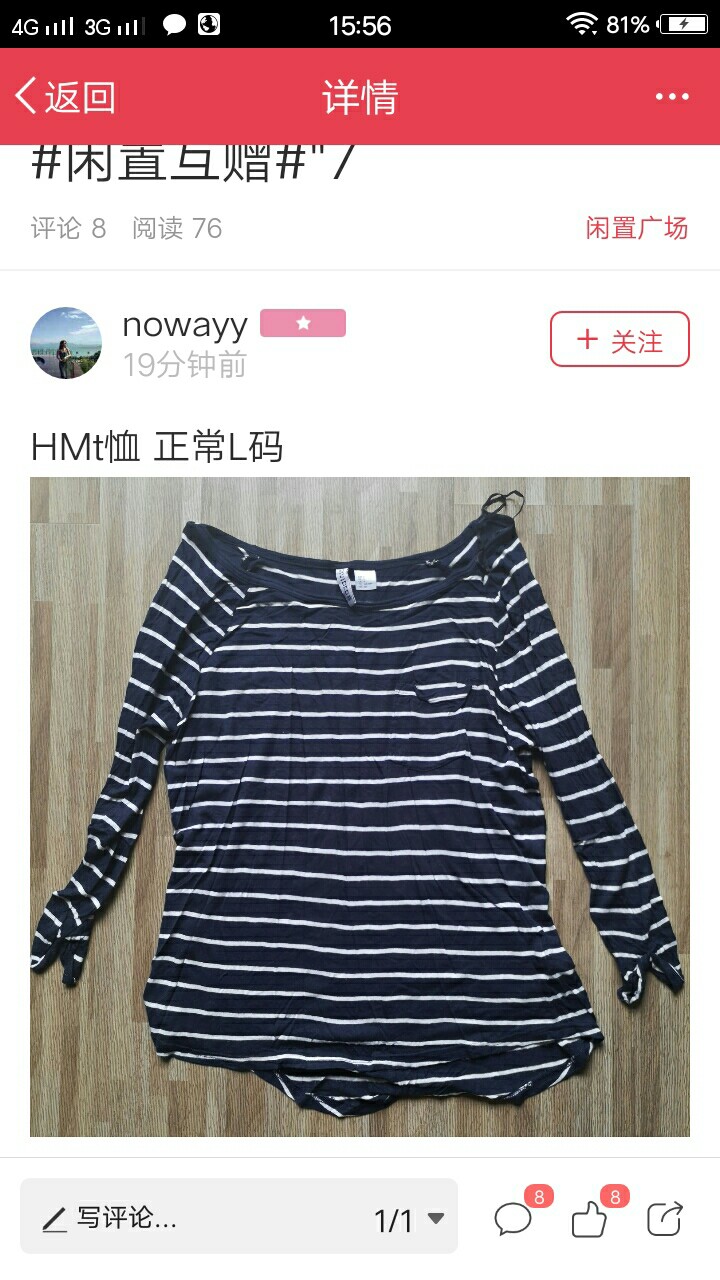Tap the 写评论 comment field

point(200,1218)
